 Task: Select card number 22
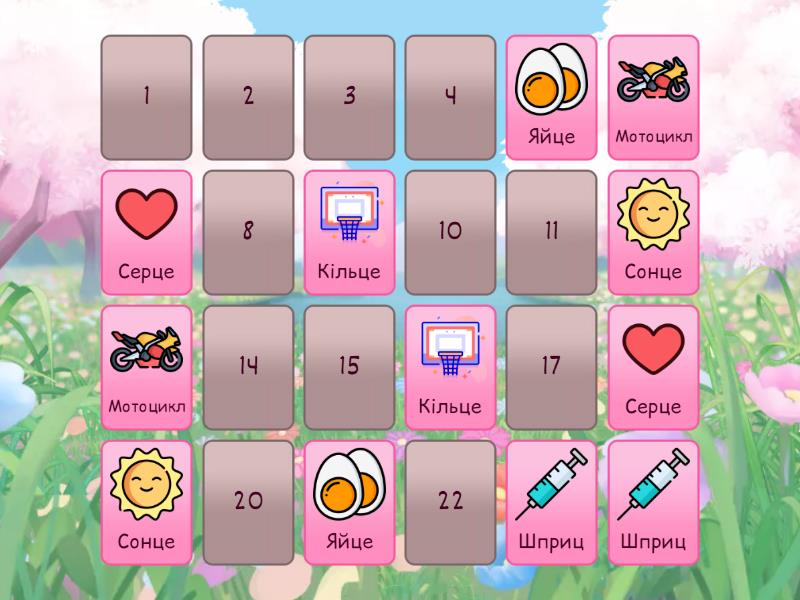450,502
